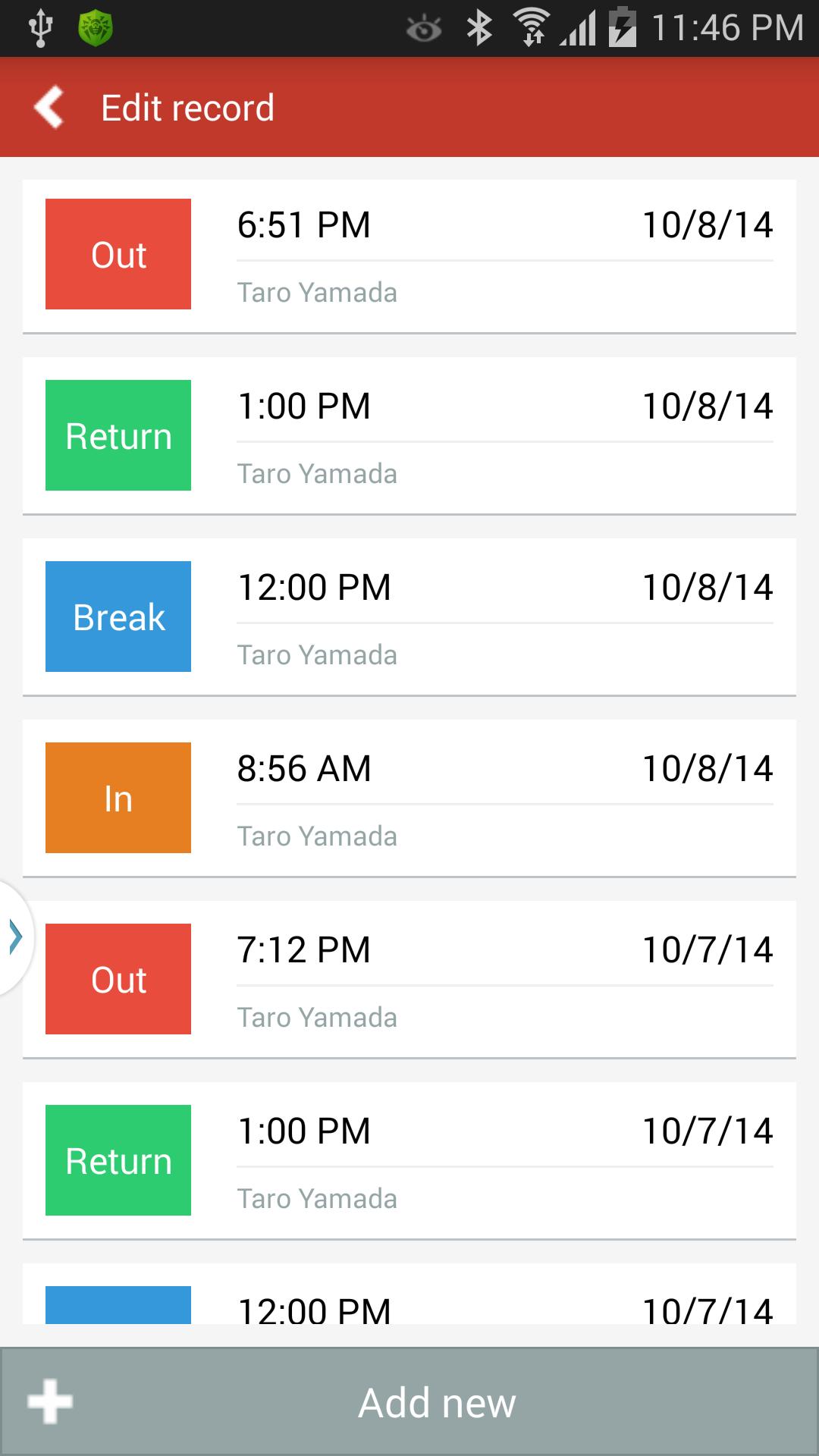This screenshot has height=1456, width=819.
Task: Select the Out badge for the 7:12 PM record
Action: (x=118, y=978)
